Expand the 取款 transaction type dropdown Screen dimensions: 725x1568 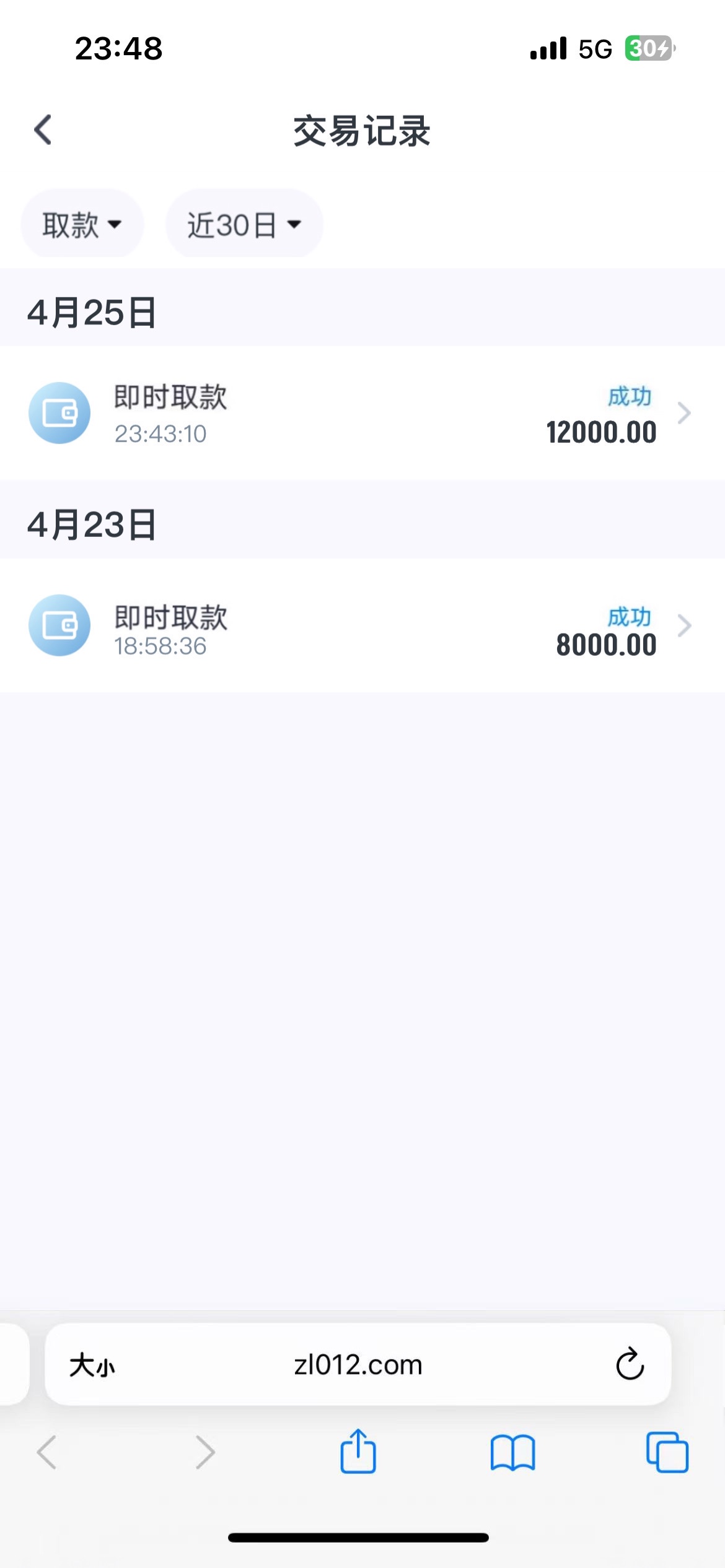[82, 224]
